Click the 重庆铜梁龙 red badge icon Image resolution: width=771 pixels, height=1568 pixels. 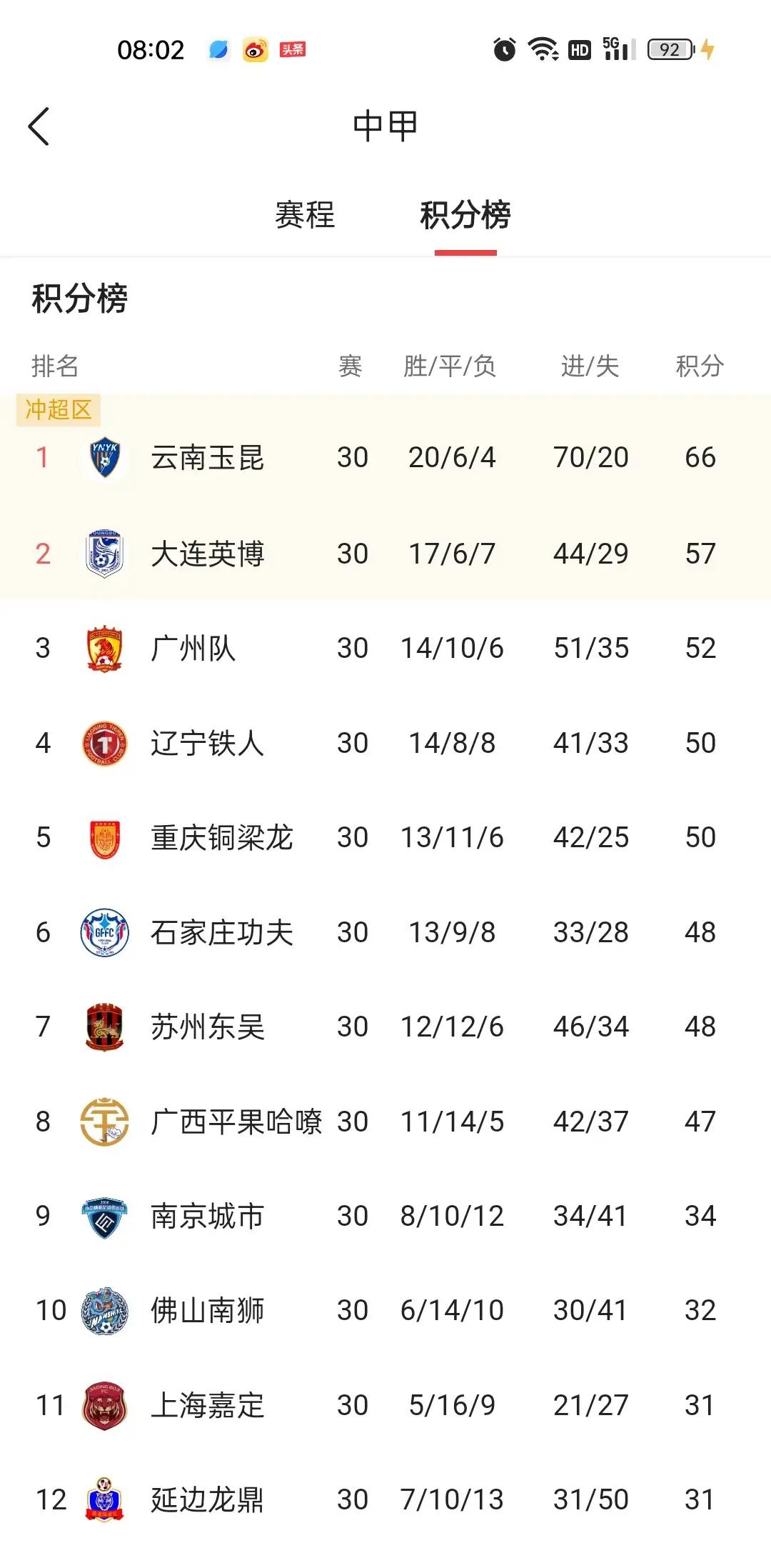coord(104,837)
